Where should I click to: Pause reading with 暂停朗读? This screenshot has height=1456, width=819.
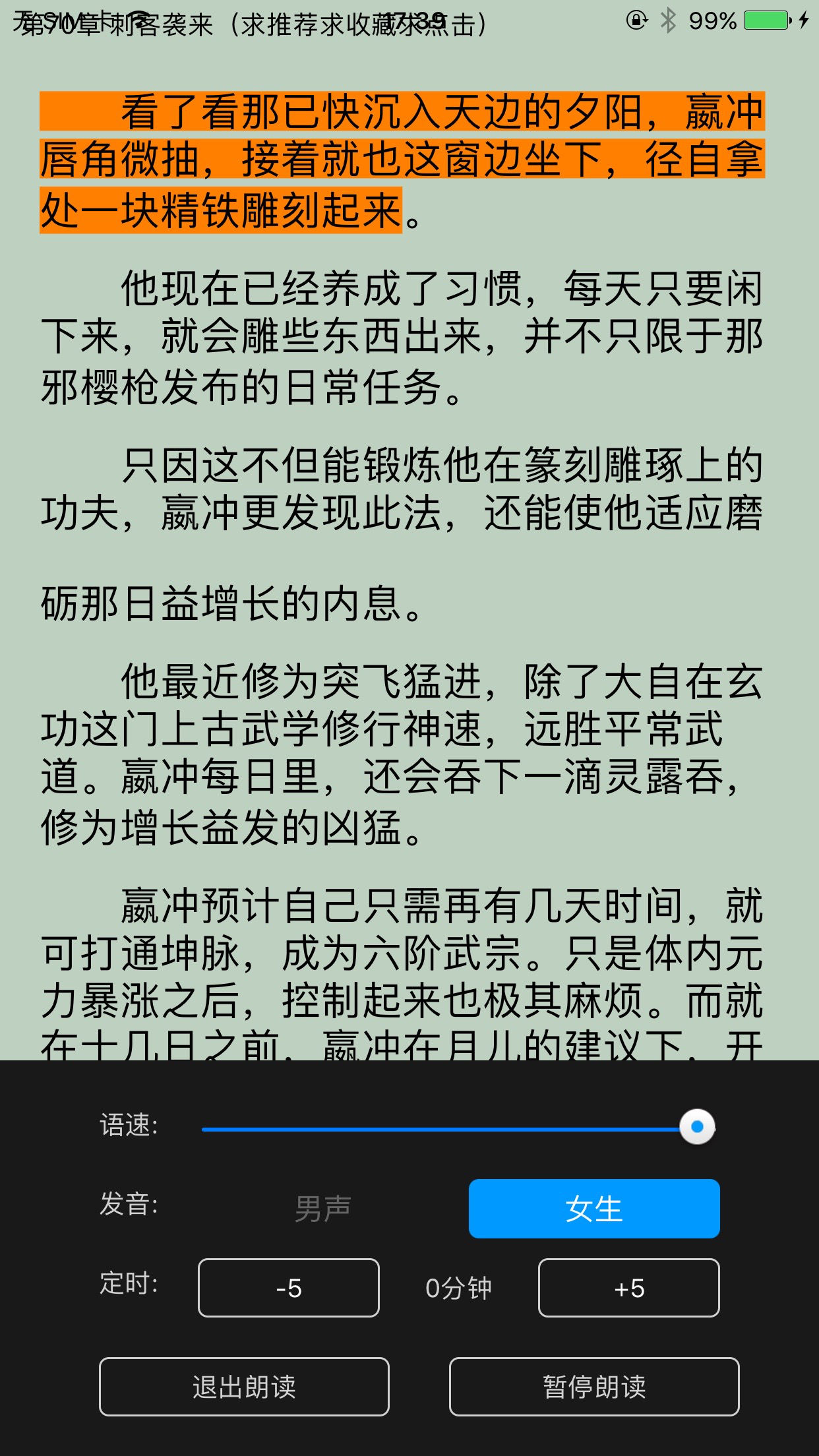click(x=593, y=1387)
